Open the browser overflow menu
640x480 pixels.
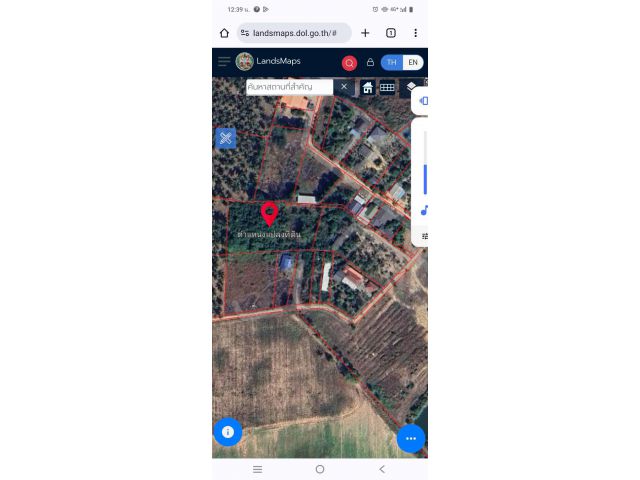(x=415, y=33)
